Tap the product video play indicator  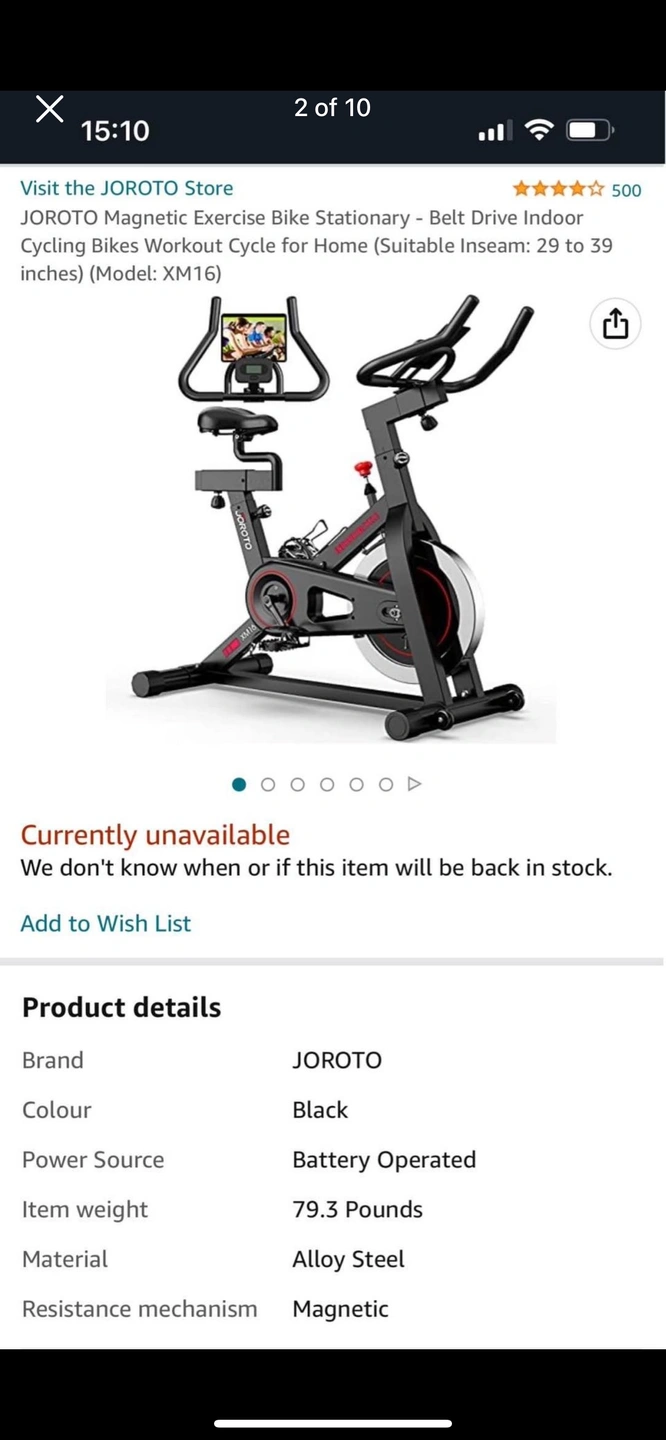(415, 784)
